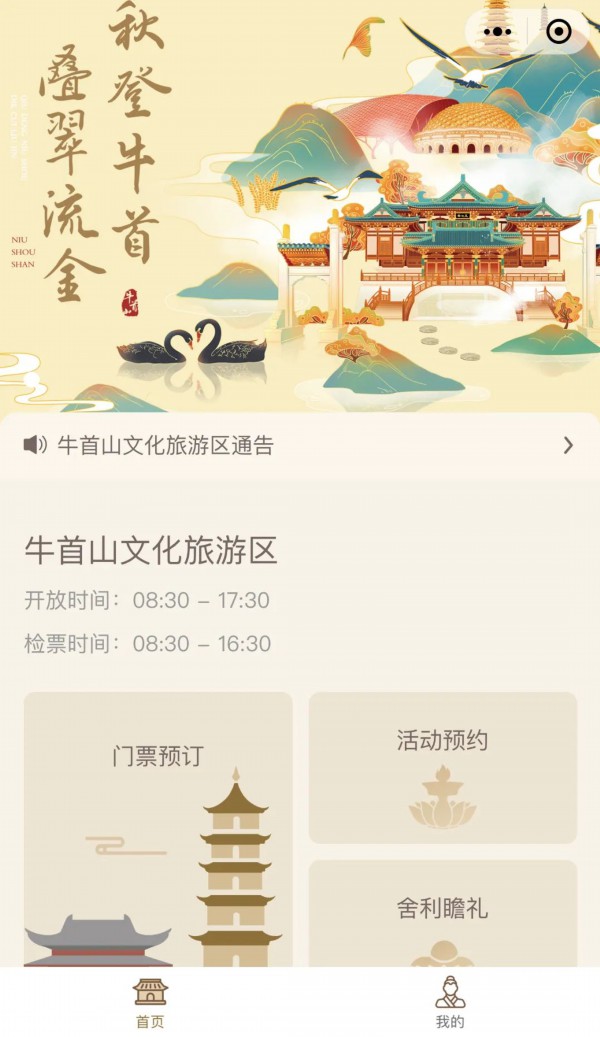Open the 舍利瞻礼 card

click(442, 914)
